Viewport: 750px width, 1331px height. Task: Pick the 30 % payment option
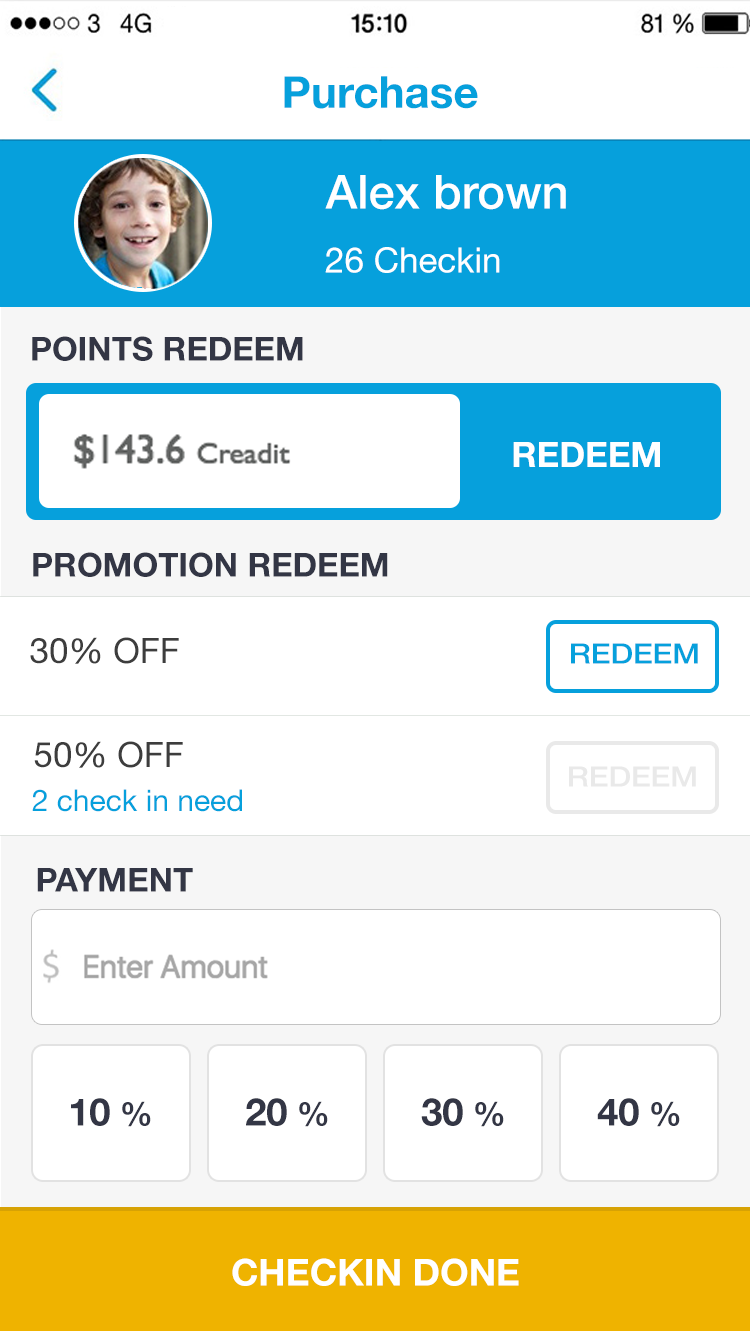[463, 1113]
